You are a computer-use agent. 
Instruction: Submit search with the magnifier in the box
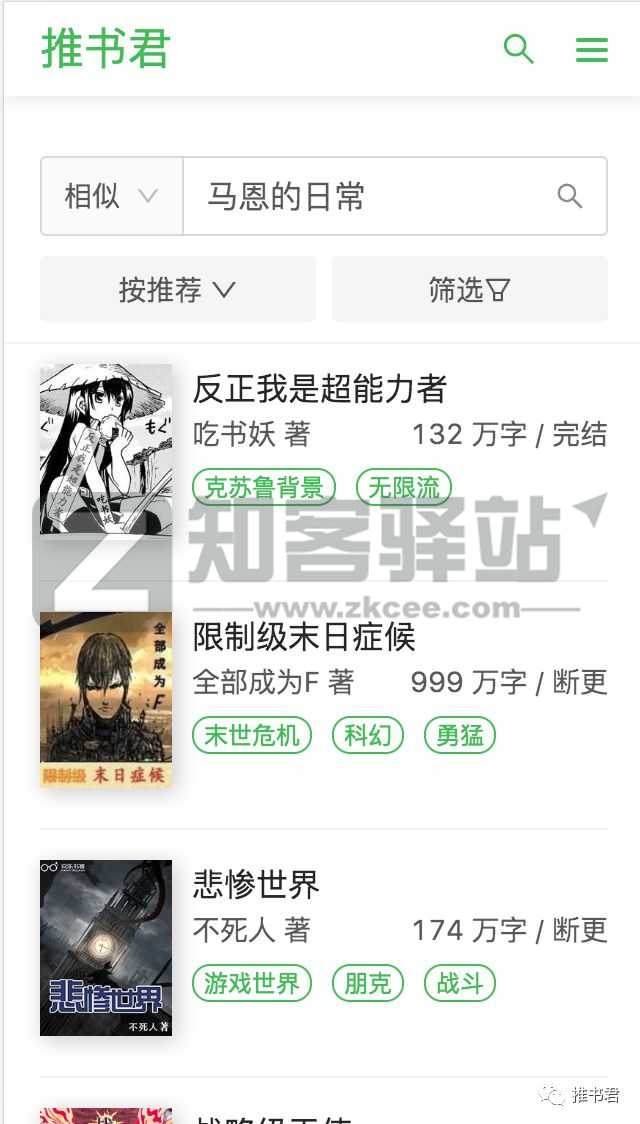point(570,196)
